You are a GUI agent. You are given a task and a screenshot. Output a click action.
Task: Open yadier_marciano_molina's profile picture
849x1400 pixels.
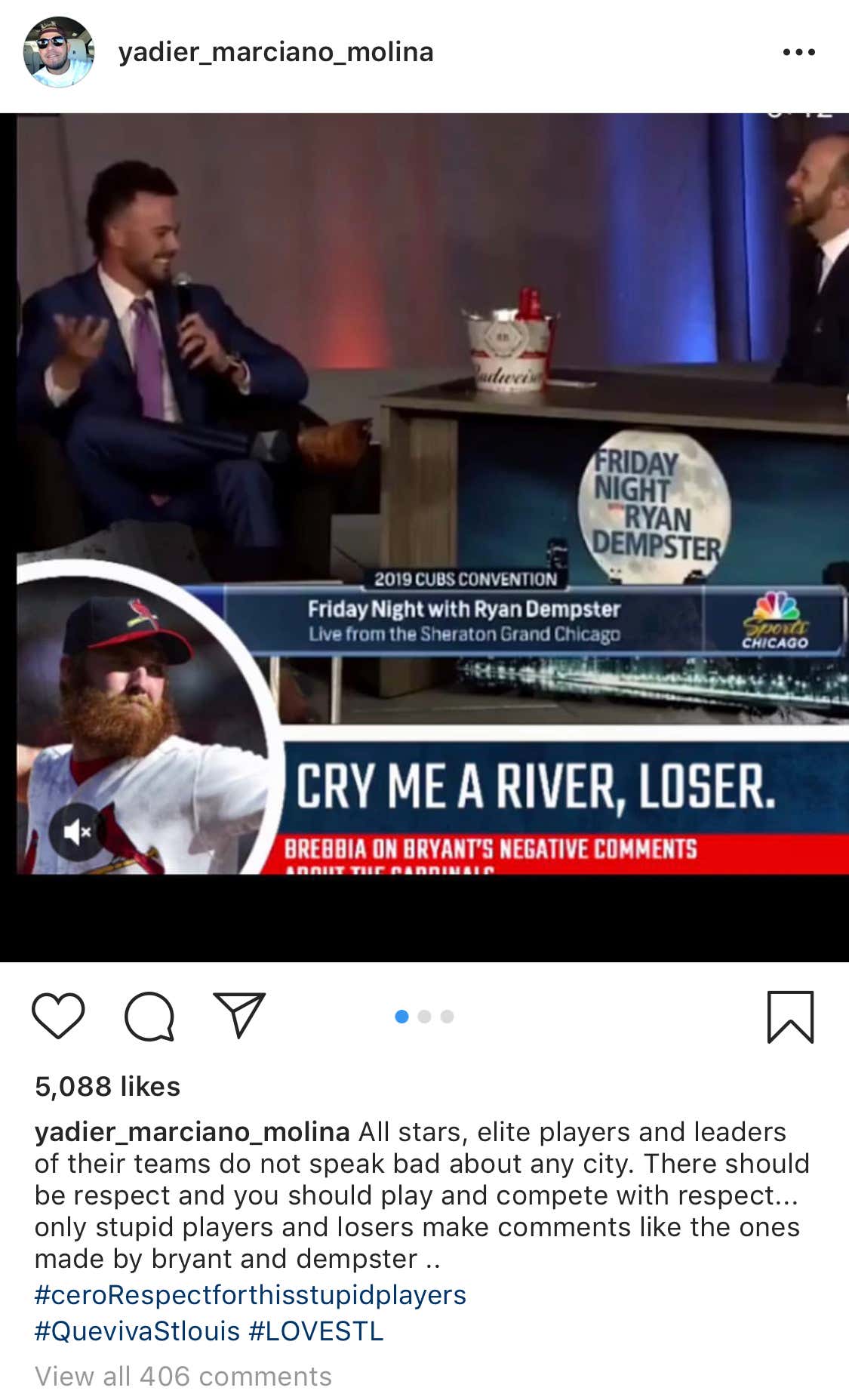pos(59,52)
